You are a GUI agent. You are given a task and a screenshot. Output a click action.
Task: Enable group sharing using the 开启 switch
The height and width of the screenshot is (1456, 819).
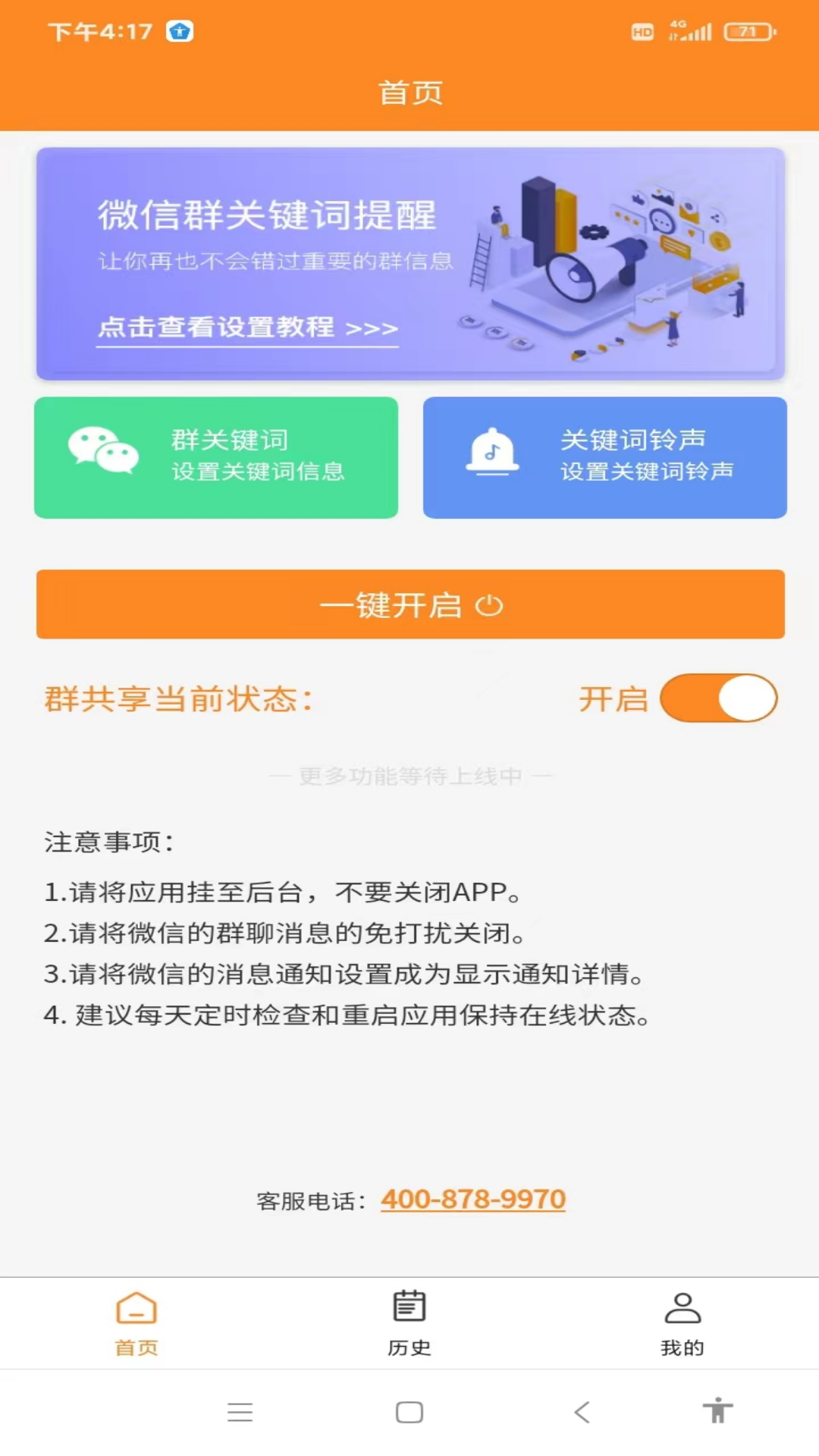click(717, 698)
